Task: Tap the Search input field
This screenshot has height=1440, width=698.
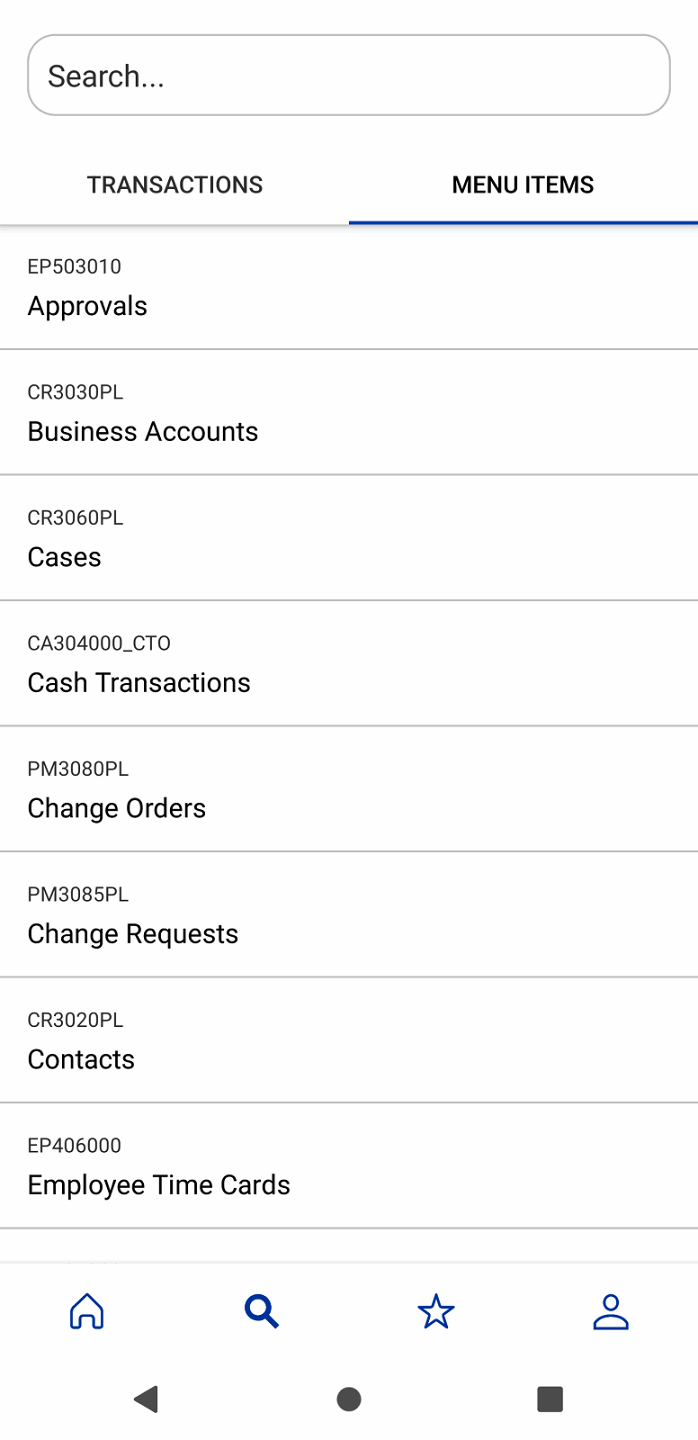Action: [348, 76]
